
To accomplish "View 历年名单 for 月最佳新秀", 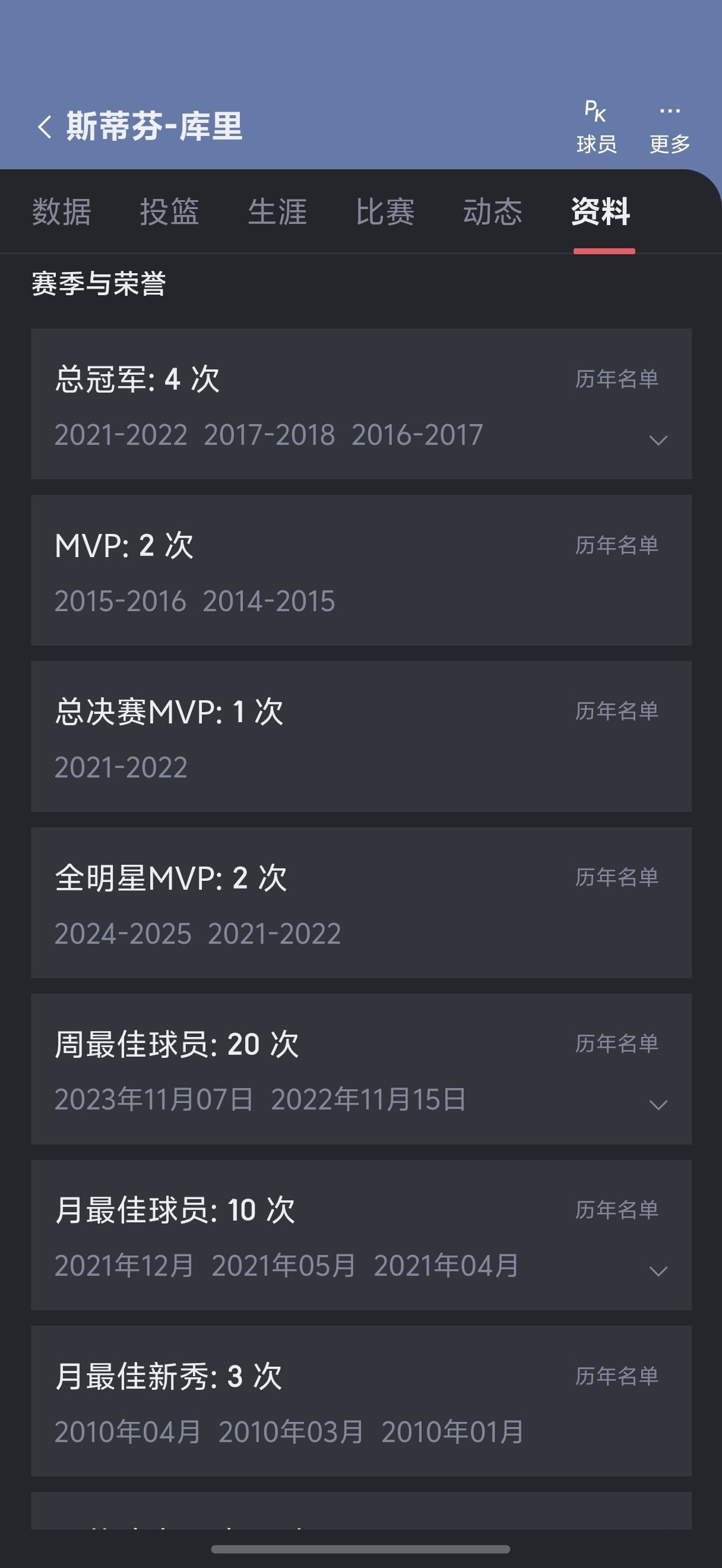I will (x=617, y=1376).
